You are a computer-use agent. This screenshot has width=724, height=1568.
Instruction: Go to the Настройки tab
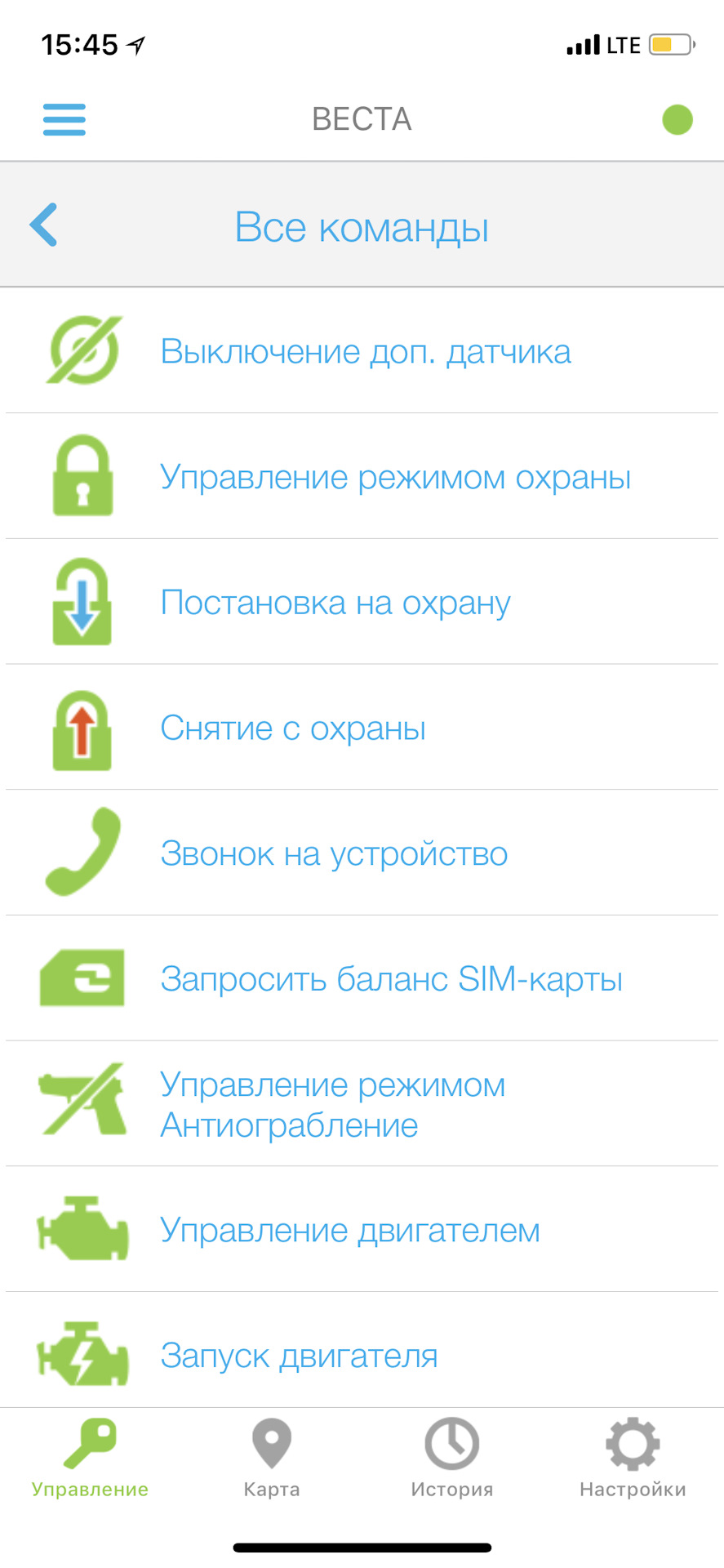[633, 1459]
